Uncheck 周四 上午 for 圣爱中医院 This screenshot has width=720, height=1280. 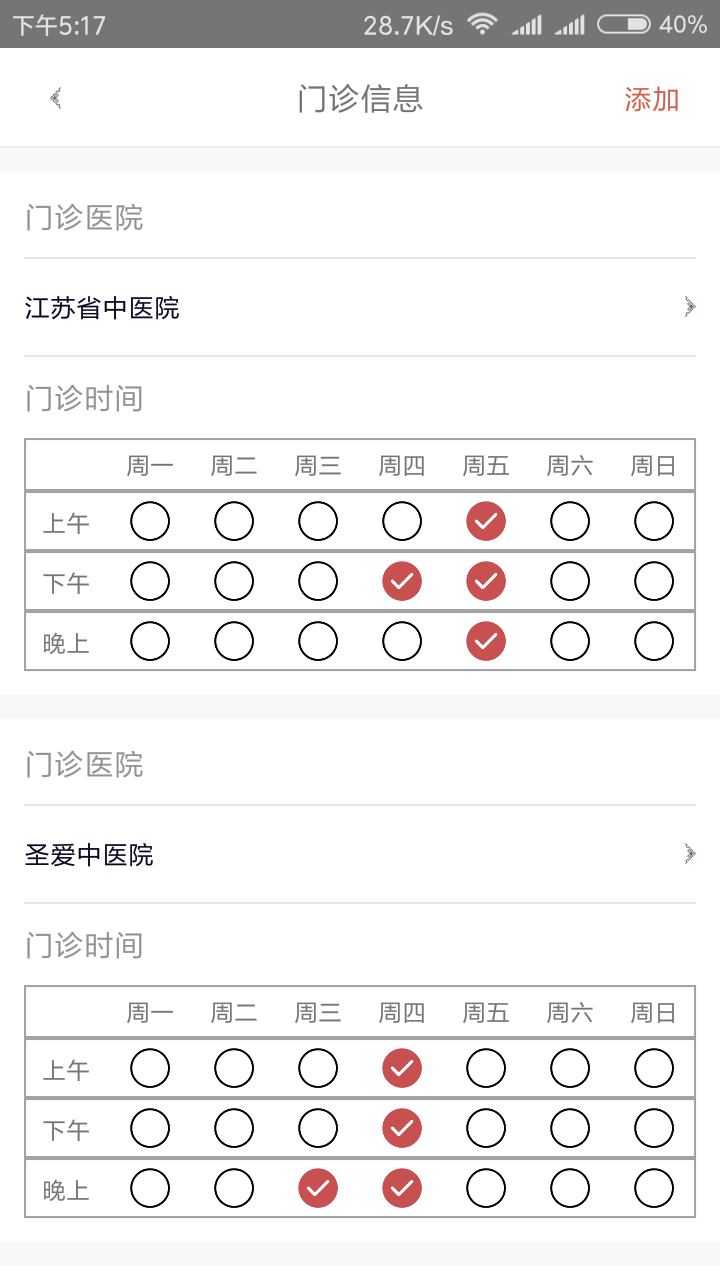(401, 1068)
